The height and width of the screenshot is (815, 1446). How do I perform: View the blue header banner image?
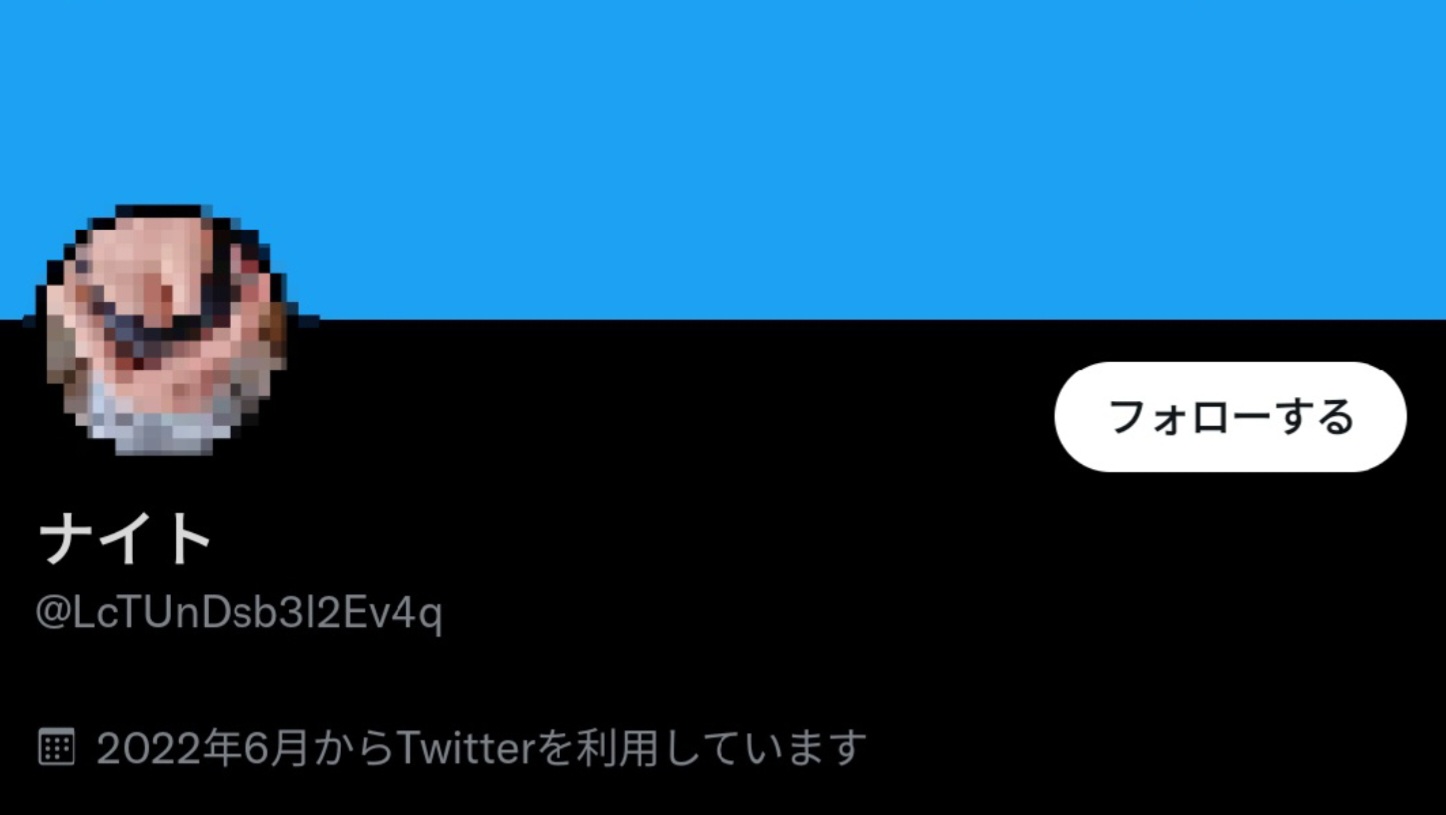pyautogui.click(x=800, y=150)
